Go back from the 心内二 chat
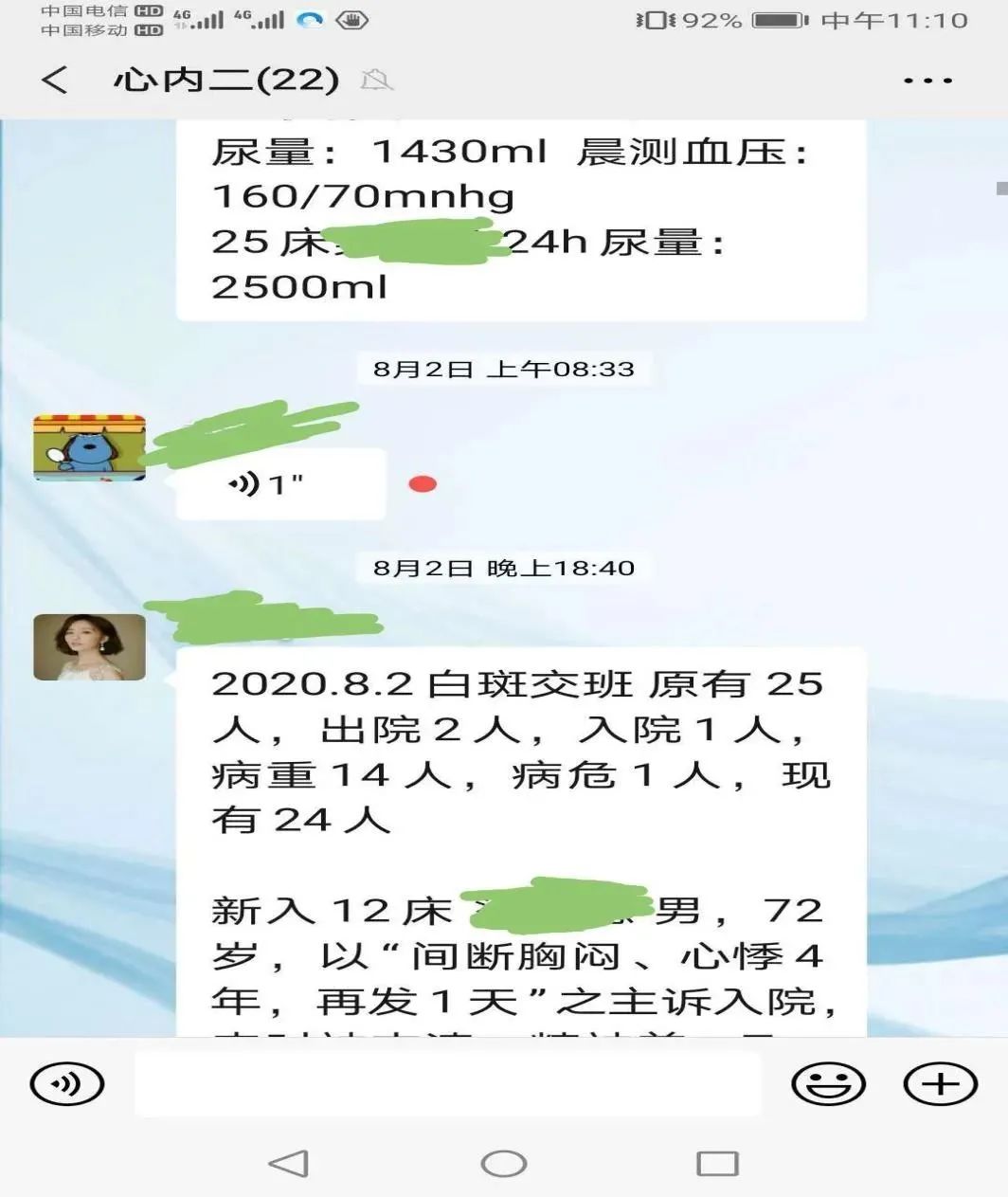The height and width of the screenshot is (1197, 1008). (x=55, y=80)
